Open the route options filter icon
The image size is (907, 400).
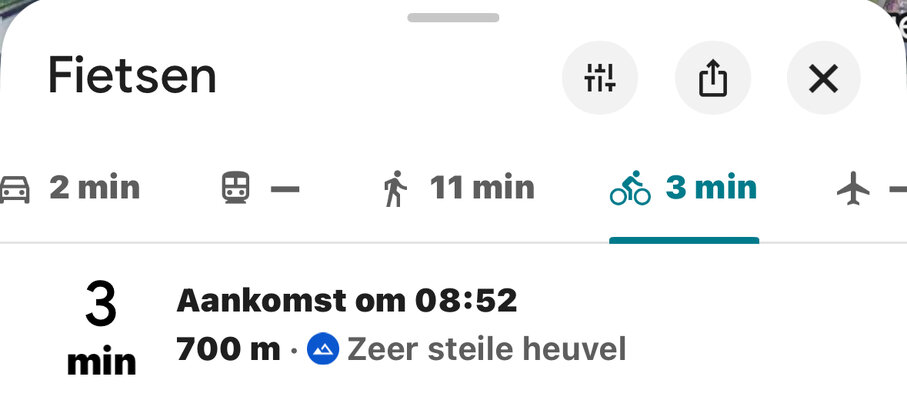(600, 77)
